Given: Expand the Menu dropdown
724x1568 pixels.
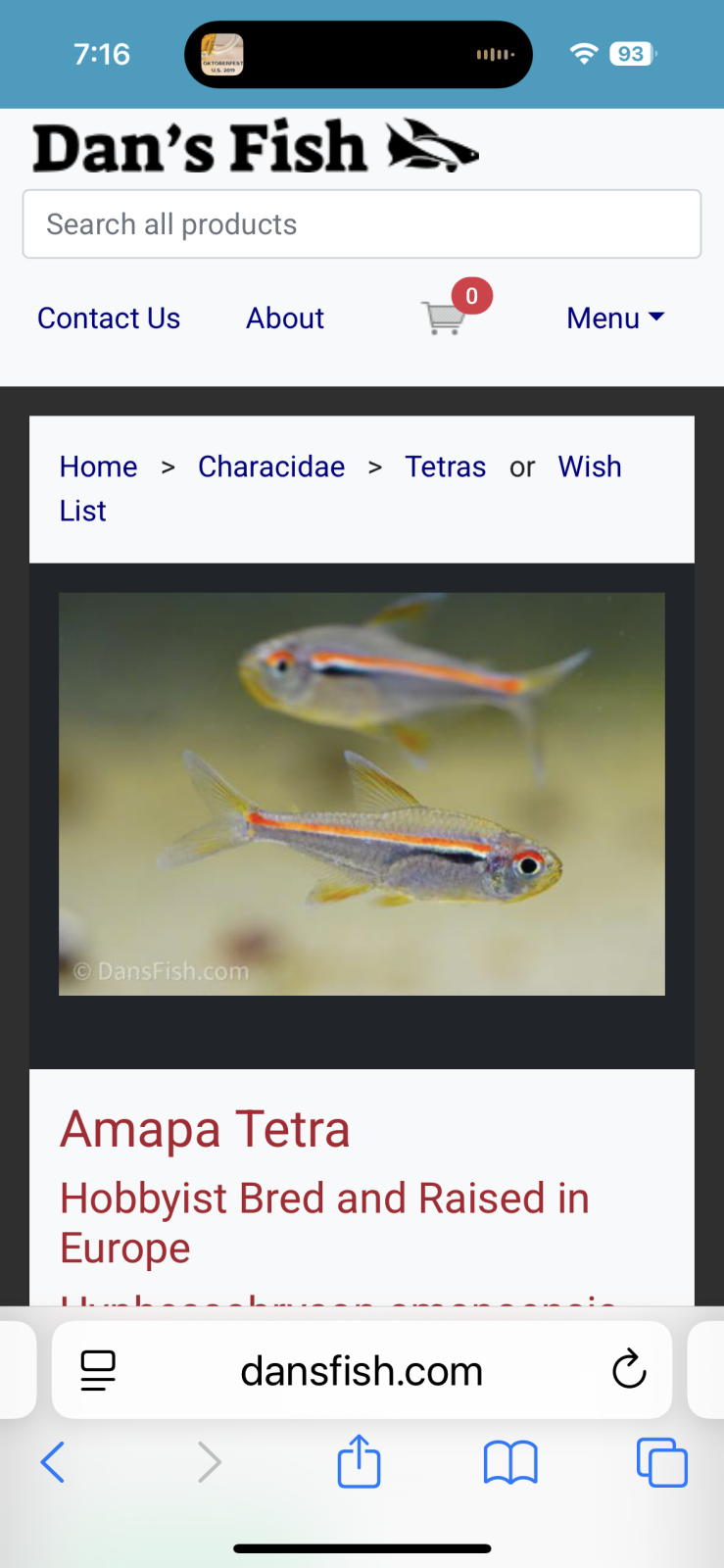Looking at the screenshot, I should point(615,318).
